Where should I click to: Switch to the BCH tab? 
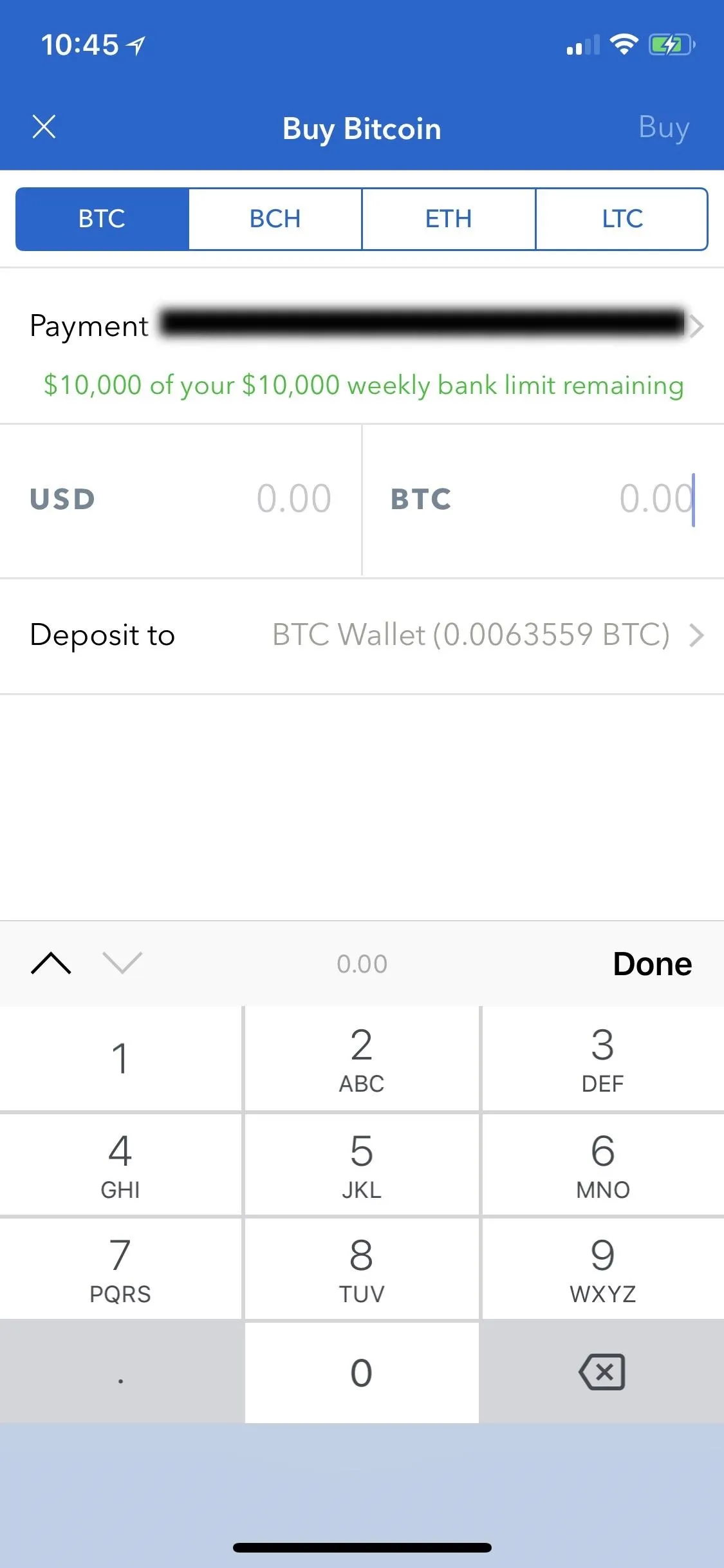275,219
